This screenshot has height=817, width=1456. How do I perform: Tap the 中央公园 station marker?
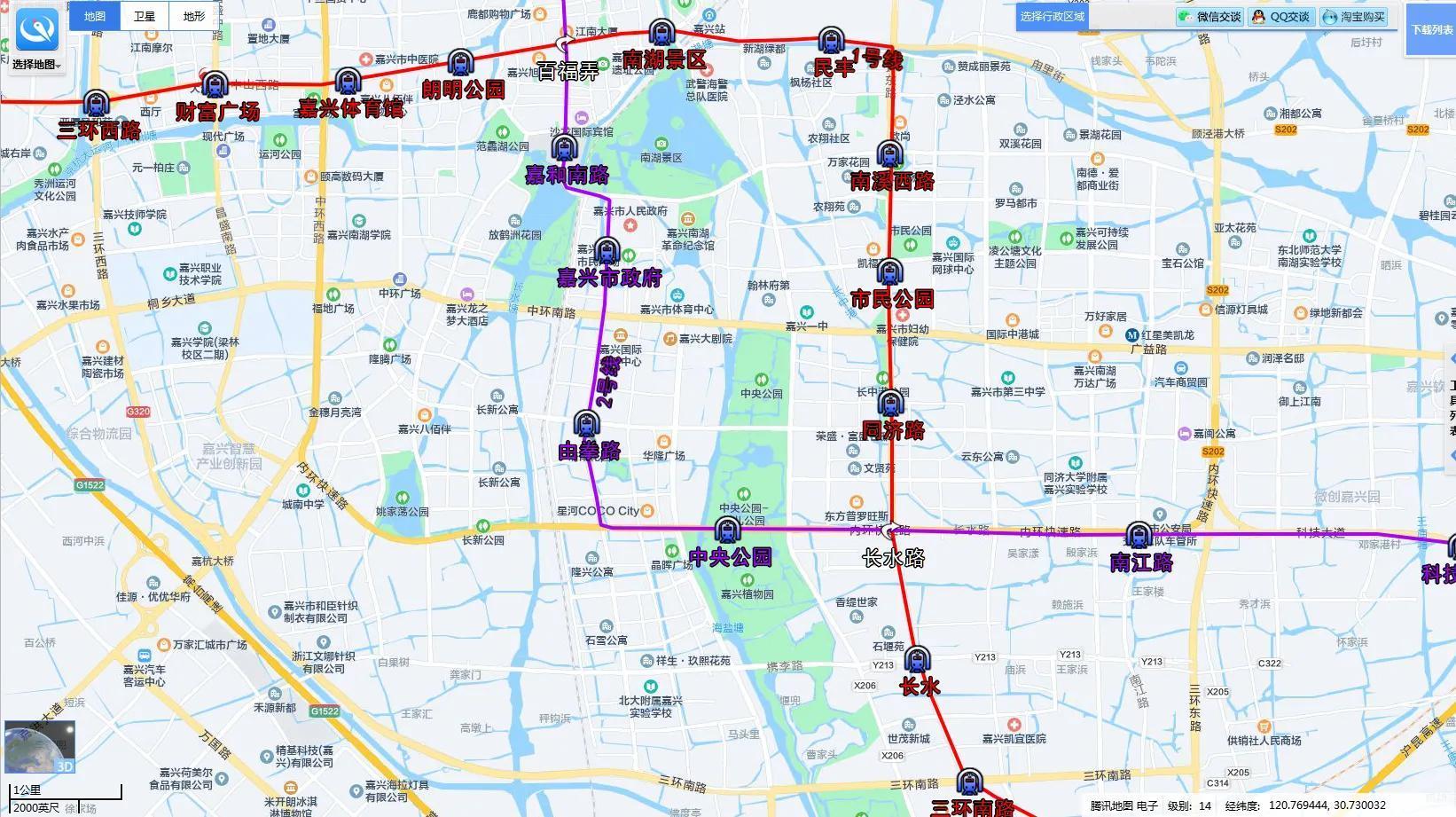[x=728, y=531]
